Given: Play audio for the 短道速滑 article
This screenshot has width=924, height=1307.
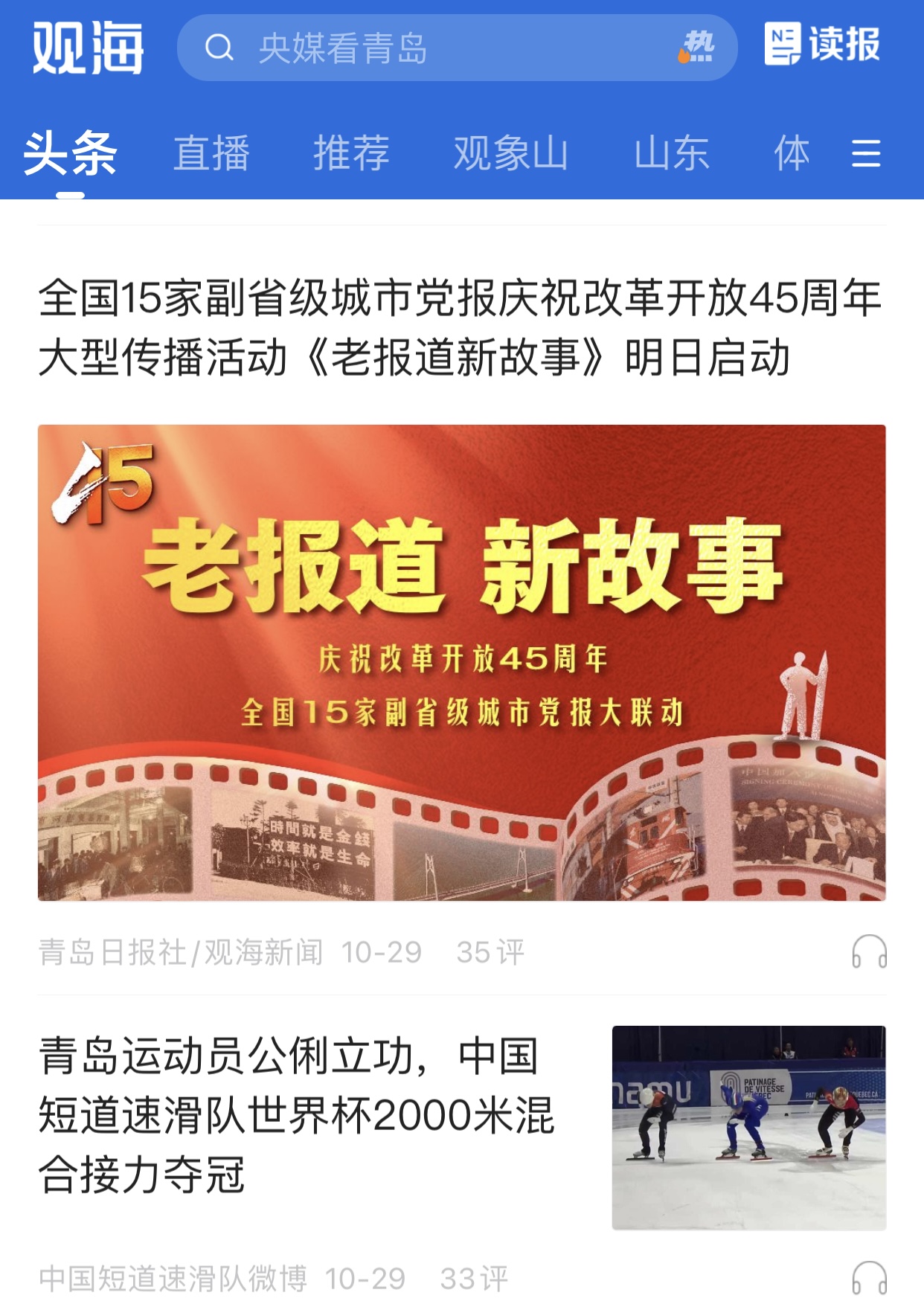Looking at the screenshot, I should pos(869,1278).
